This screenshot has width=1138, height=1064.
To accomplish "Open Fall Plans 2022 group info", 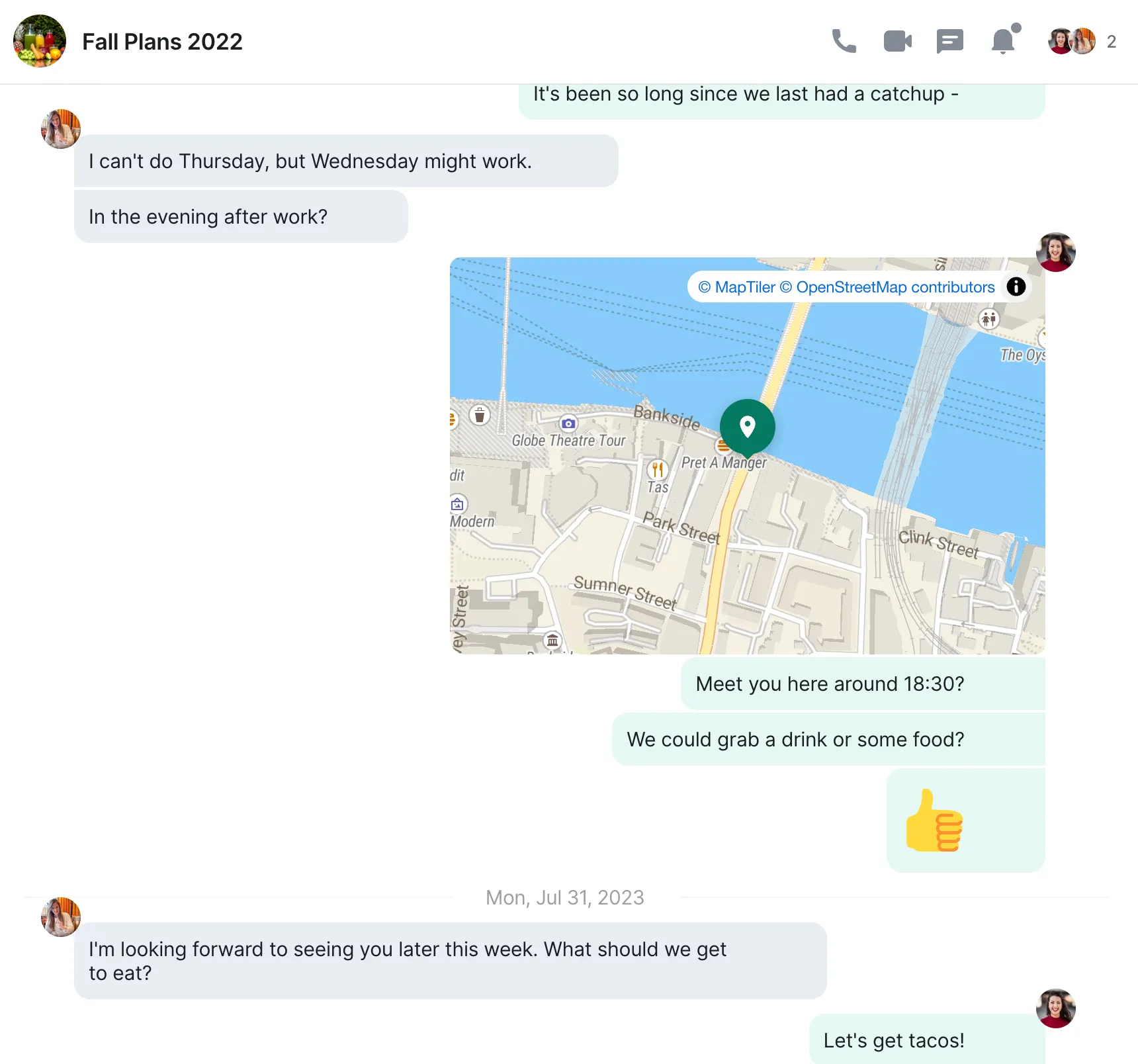I will coord(162,42).
